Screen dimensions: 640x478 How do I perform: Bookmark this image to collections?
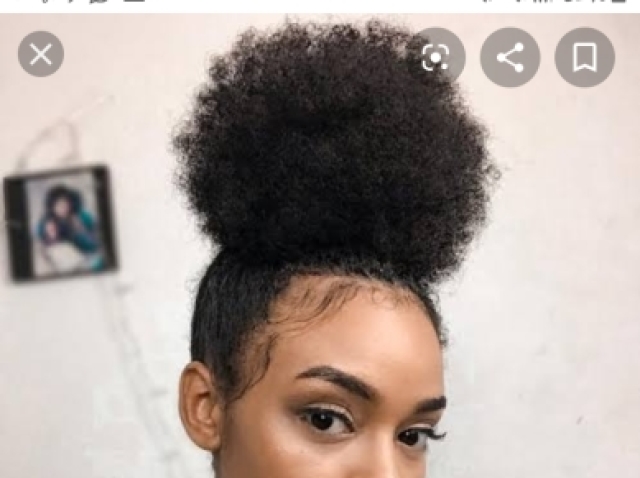coord(584,58)
